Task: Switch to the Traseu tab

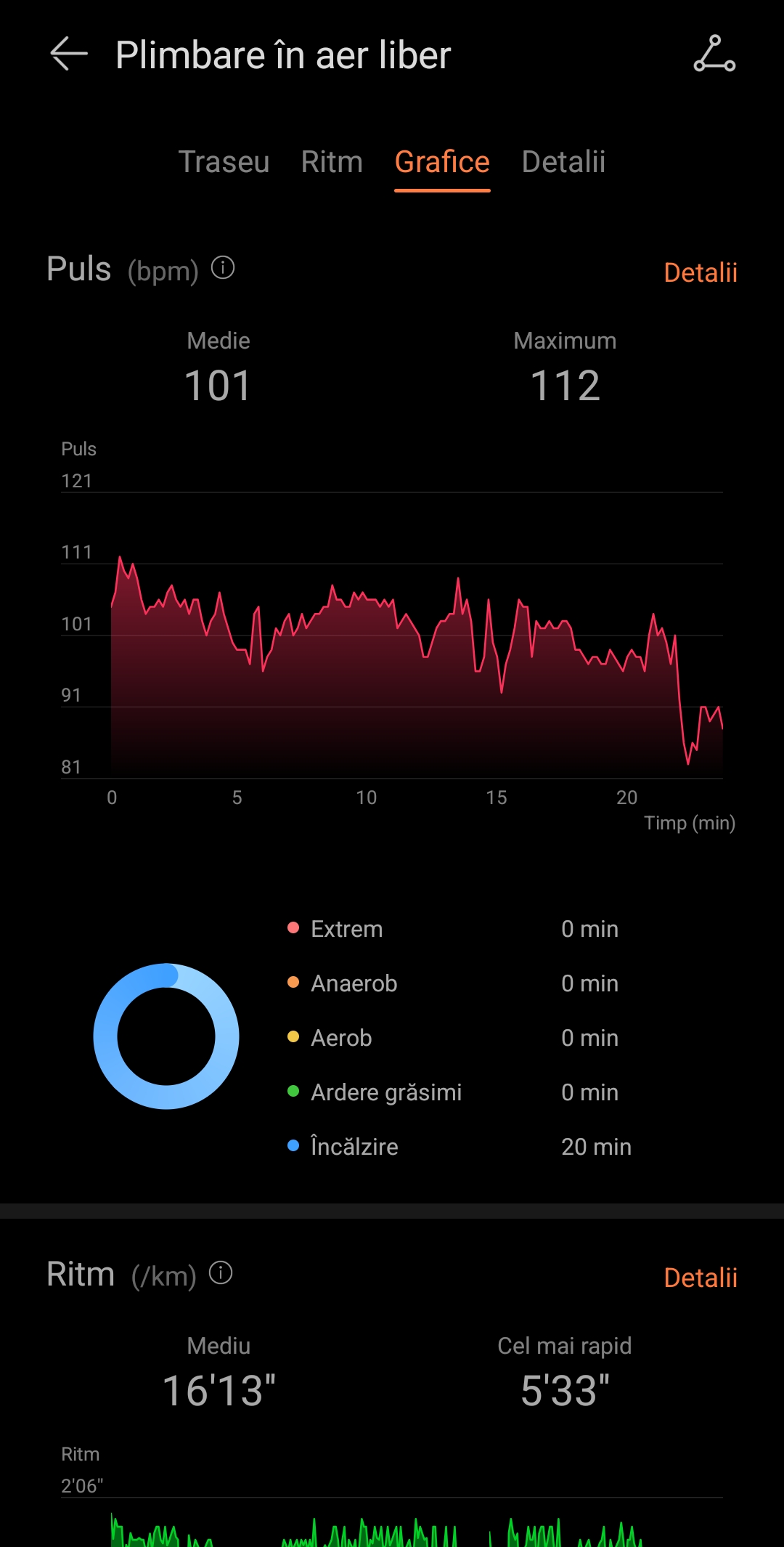Action: pyautogui.click(x=224, y=162)
